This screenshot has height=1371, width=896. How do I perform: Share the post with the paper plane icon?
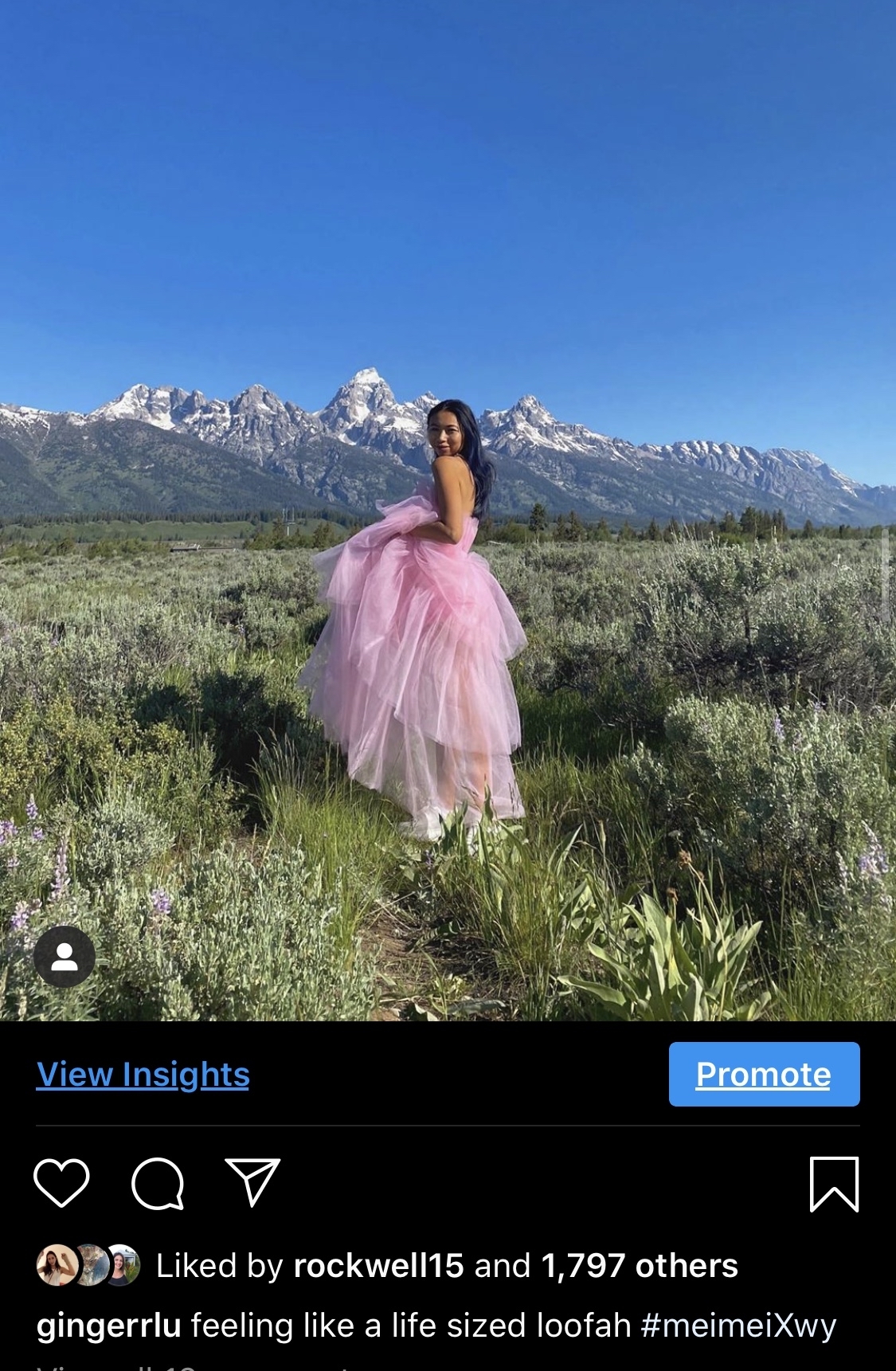(x=253, y=1181)
